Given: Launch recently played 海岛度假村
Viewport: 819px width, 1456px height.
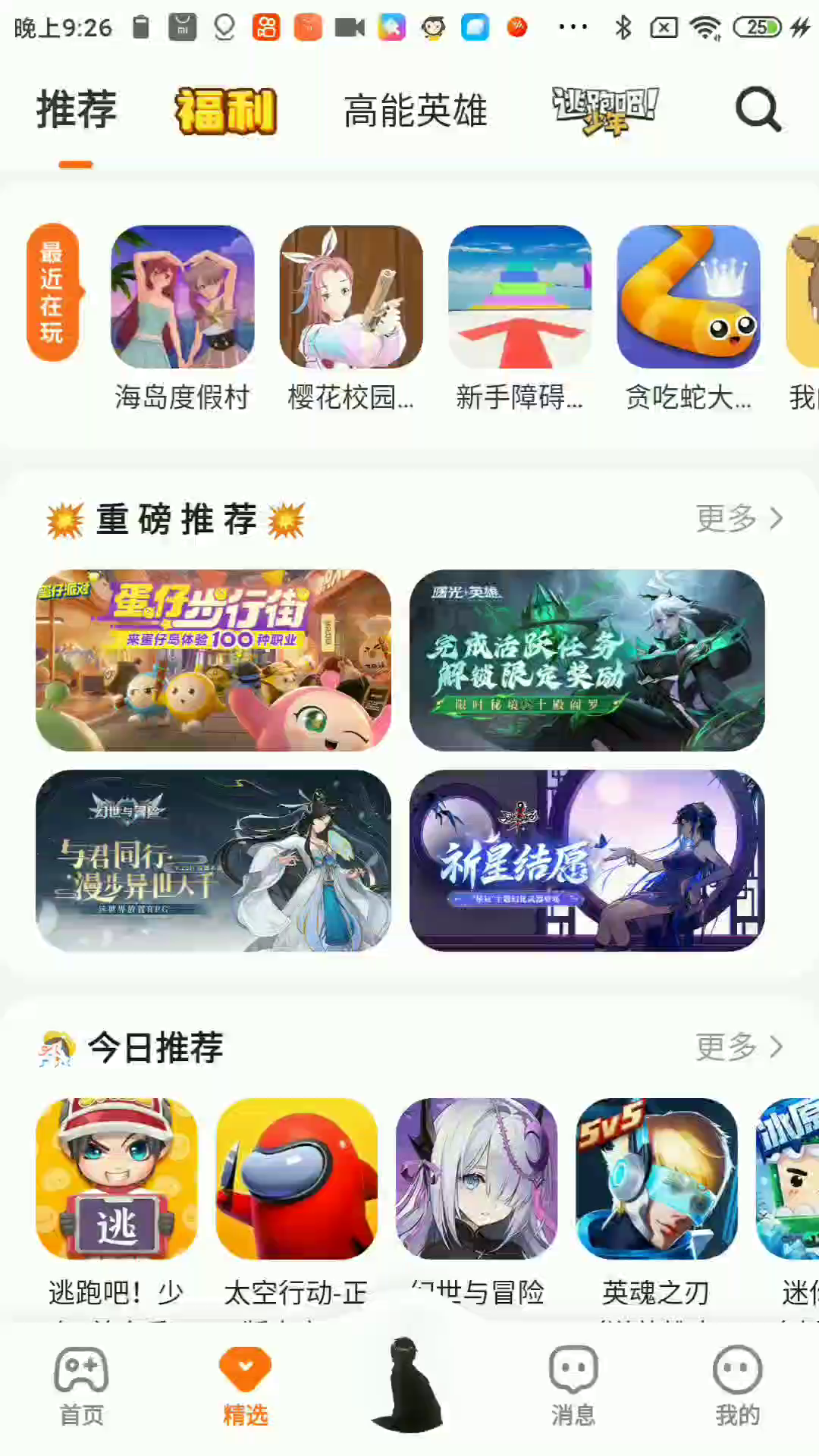Looking at the screenshot, I should pos(183,297).
